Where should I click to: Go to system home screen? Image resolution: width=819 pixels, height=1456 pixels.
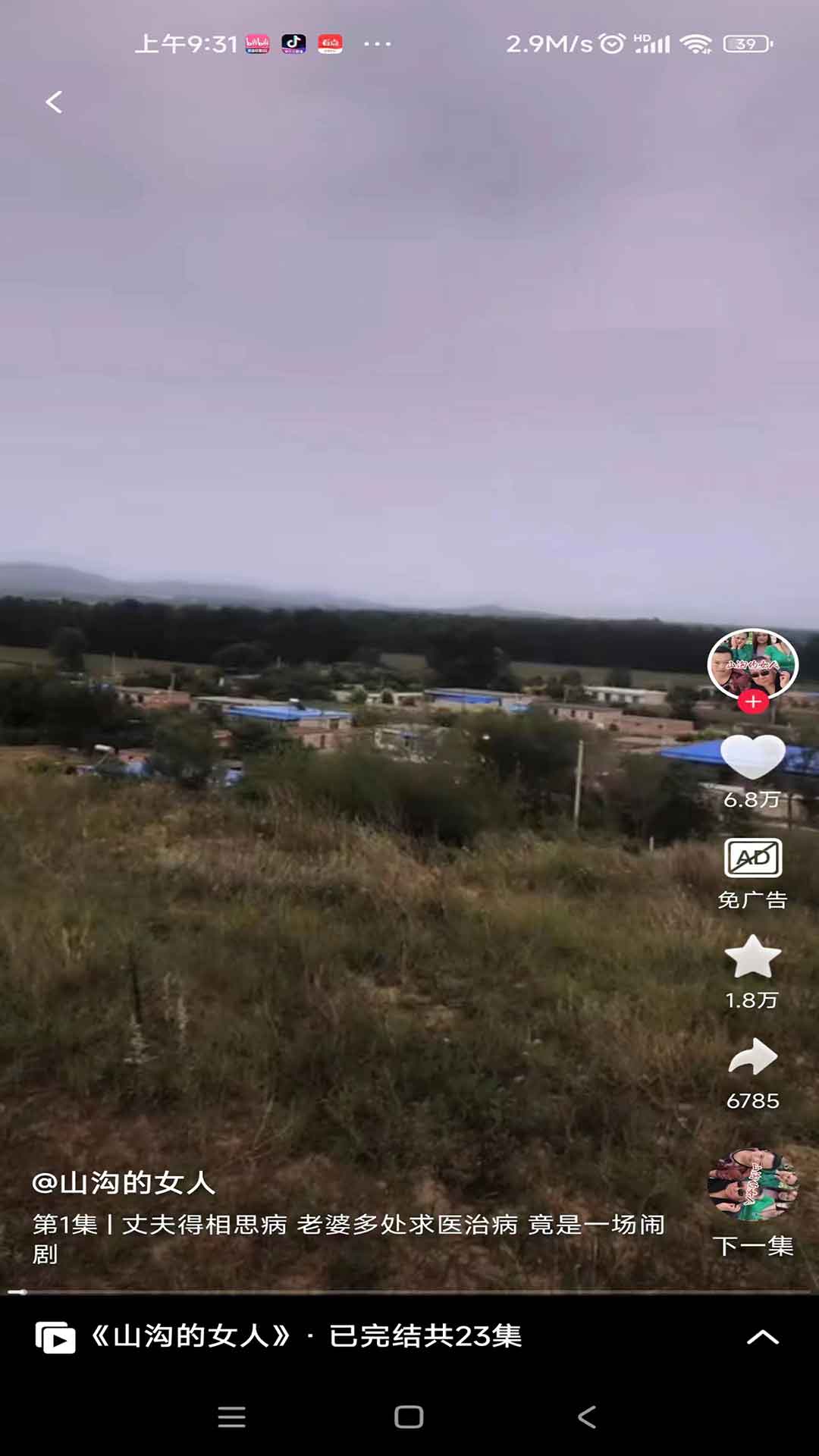click(x=409, y=1417)
